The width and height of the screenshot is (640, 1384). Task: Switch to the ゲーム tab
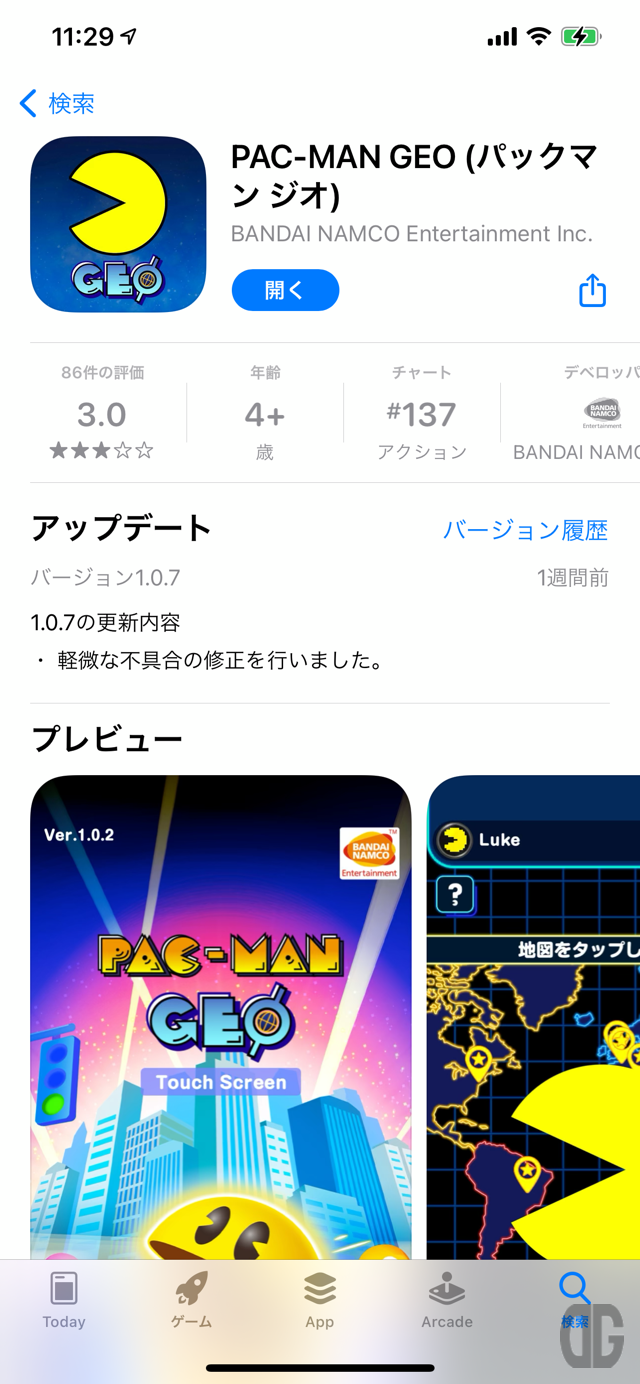point(191,1300)
